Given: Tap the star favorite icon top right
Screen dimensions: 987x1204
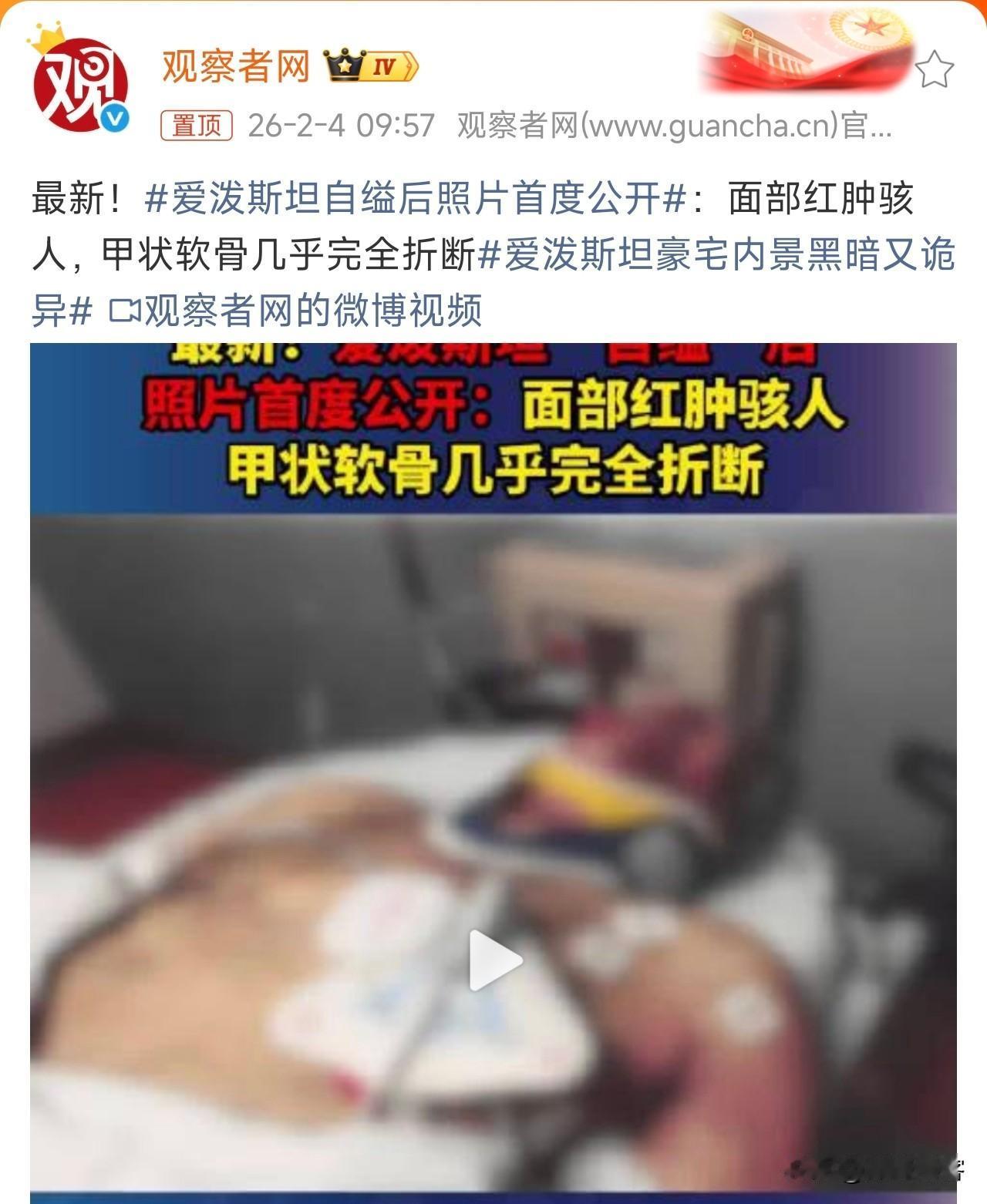Looking at the screenshot, I should point(935,70).
